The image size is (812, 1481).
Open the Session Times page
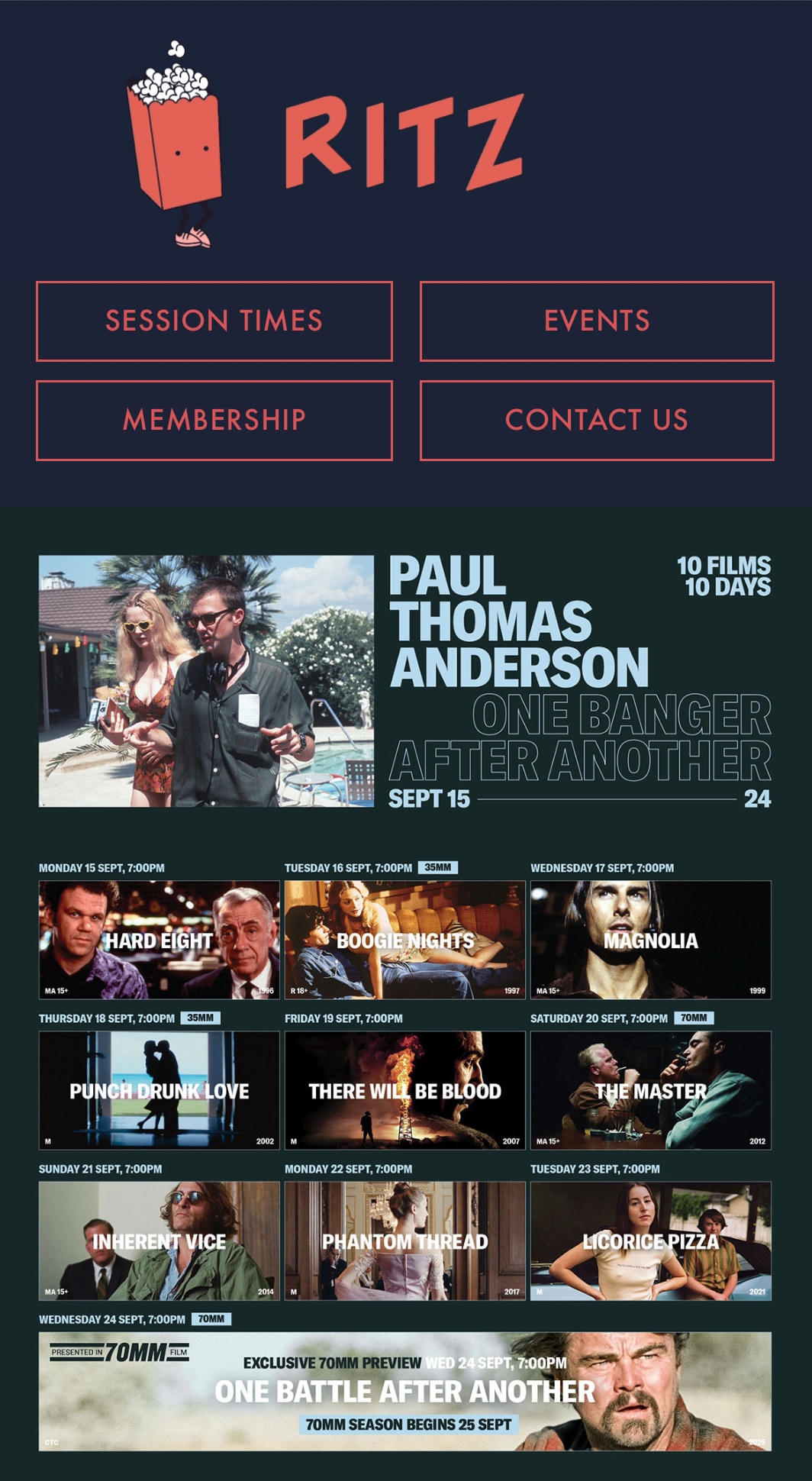pos(214,321)
